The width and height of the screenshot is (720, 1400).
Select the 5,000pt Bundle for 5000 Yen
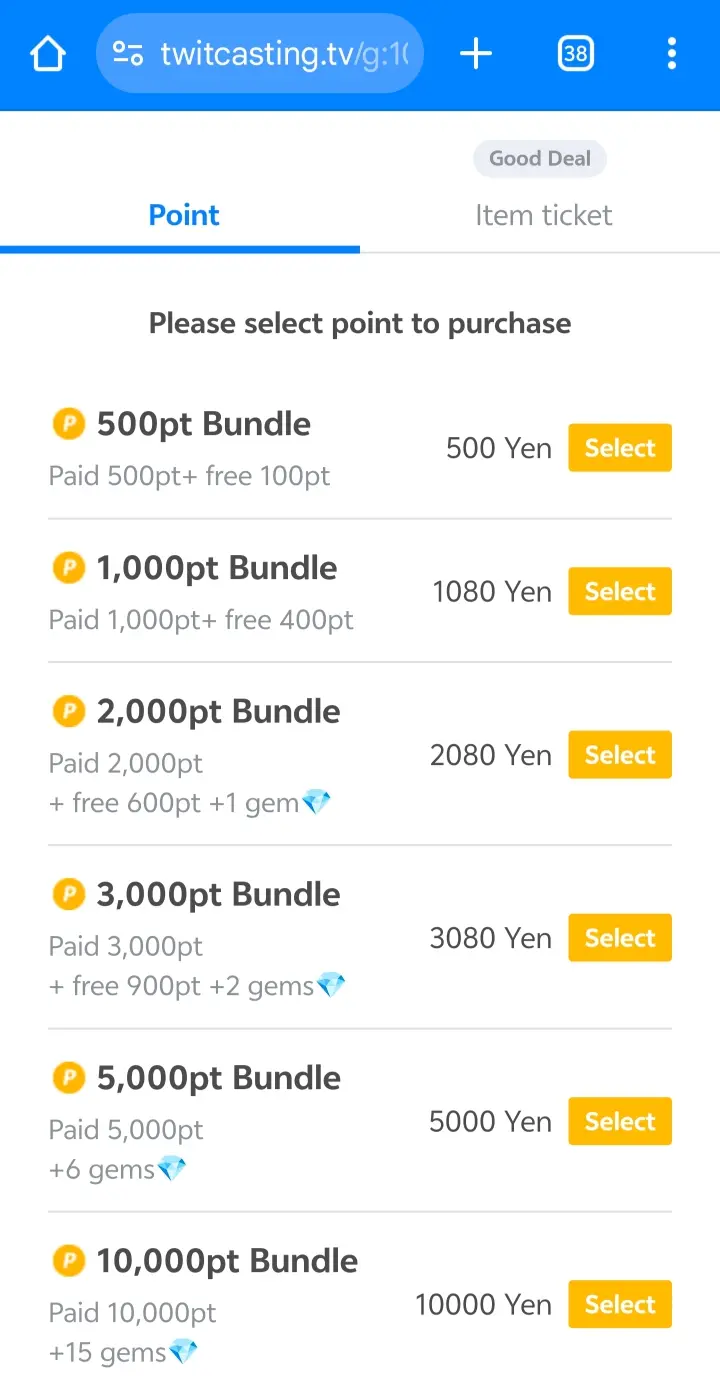pos(619,1121)
